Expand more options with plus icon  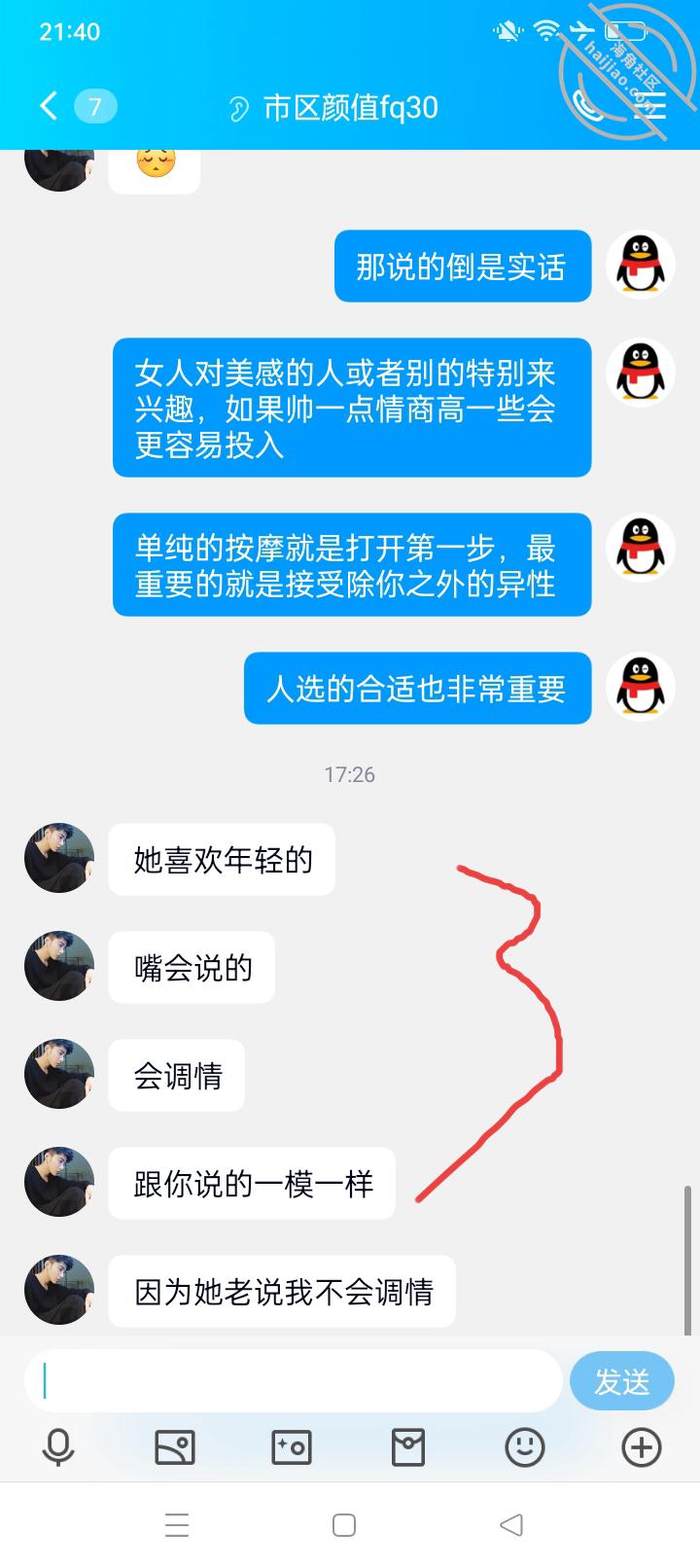point(642,1447)
